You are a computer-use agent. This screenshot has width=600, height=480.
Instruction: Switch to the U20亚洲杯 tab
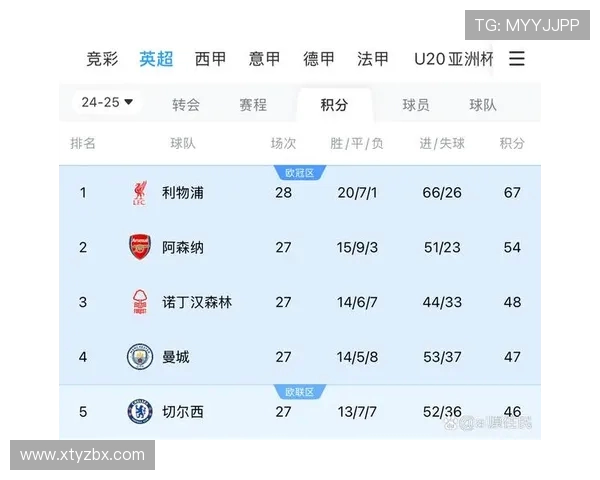point(453,59)
